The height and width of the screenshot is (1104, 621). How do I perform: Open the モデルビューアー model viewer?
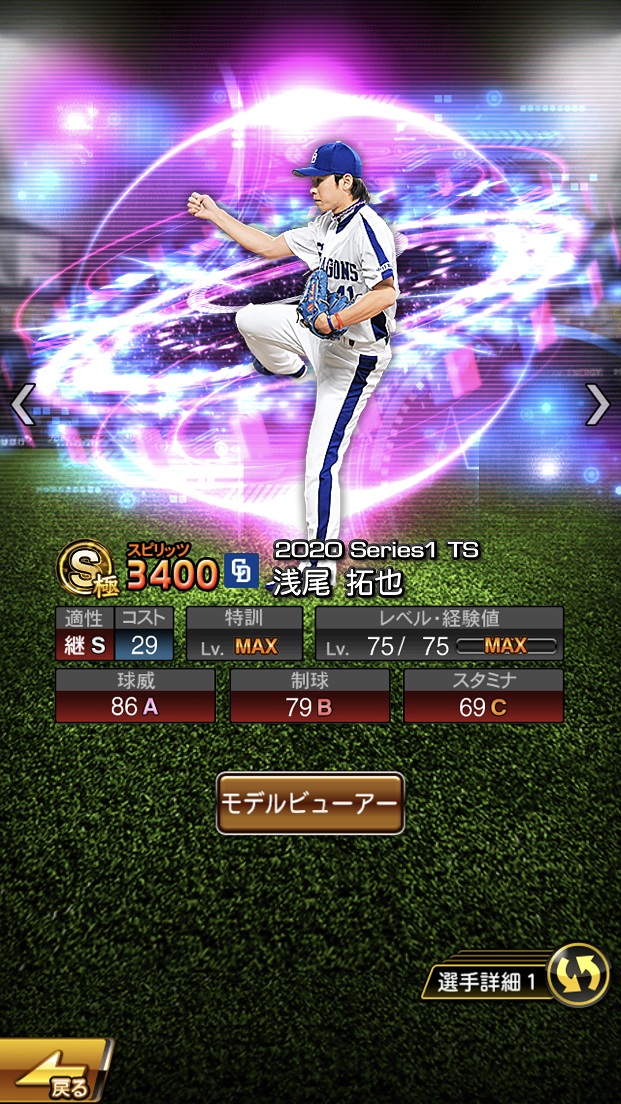pyautogui.click(x=310, y=803)
